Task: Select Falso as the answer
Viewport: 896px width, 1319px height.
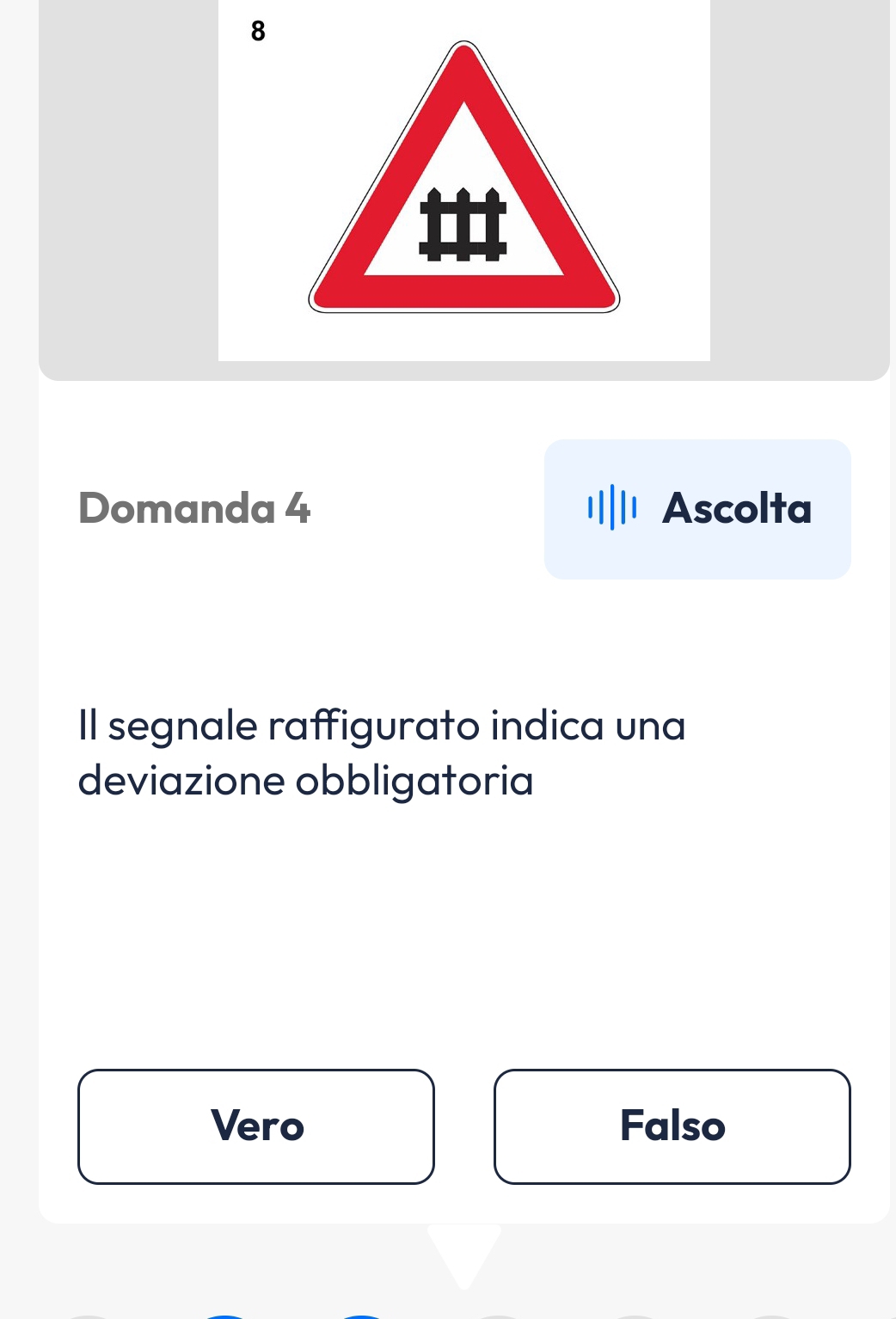Action: [672, 1126]
